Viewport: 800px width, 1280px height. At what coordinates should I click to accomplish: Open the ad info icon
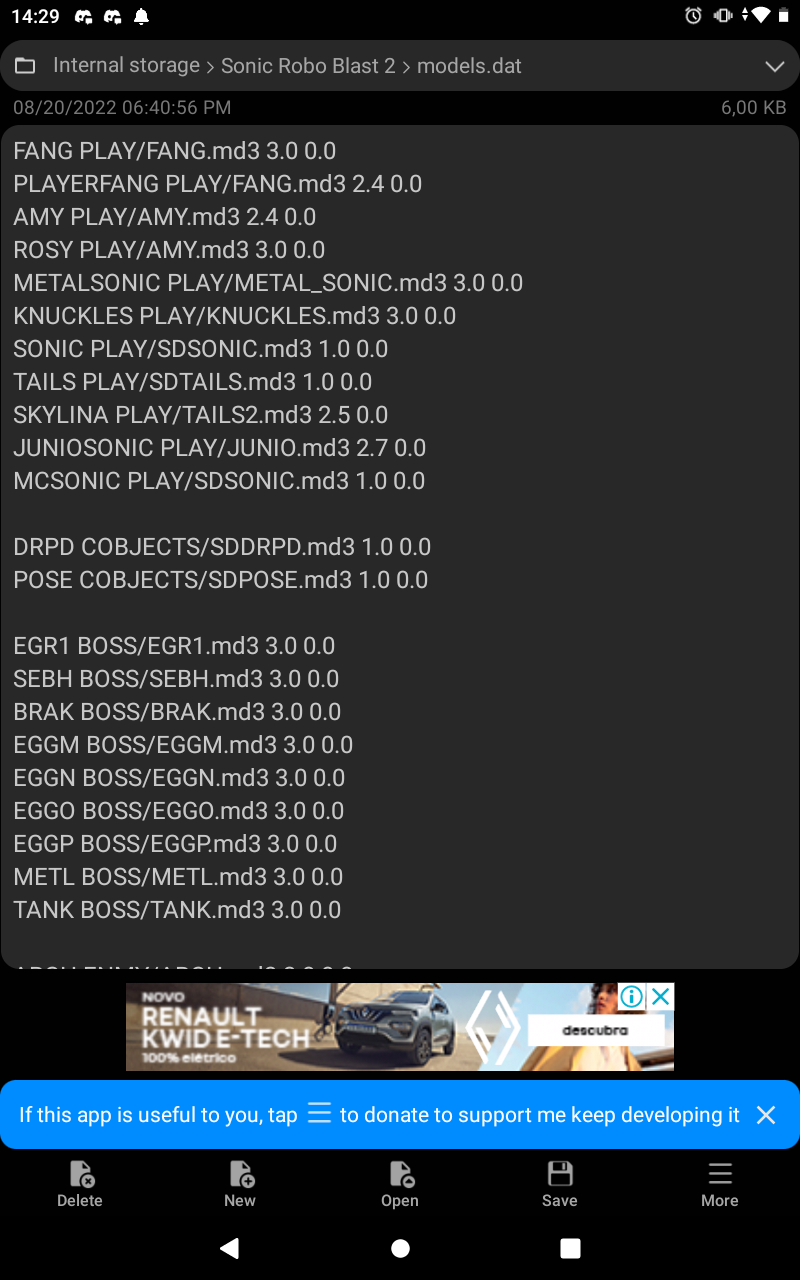pos(632,996)
